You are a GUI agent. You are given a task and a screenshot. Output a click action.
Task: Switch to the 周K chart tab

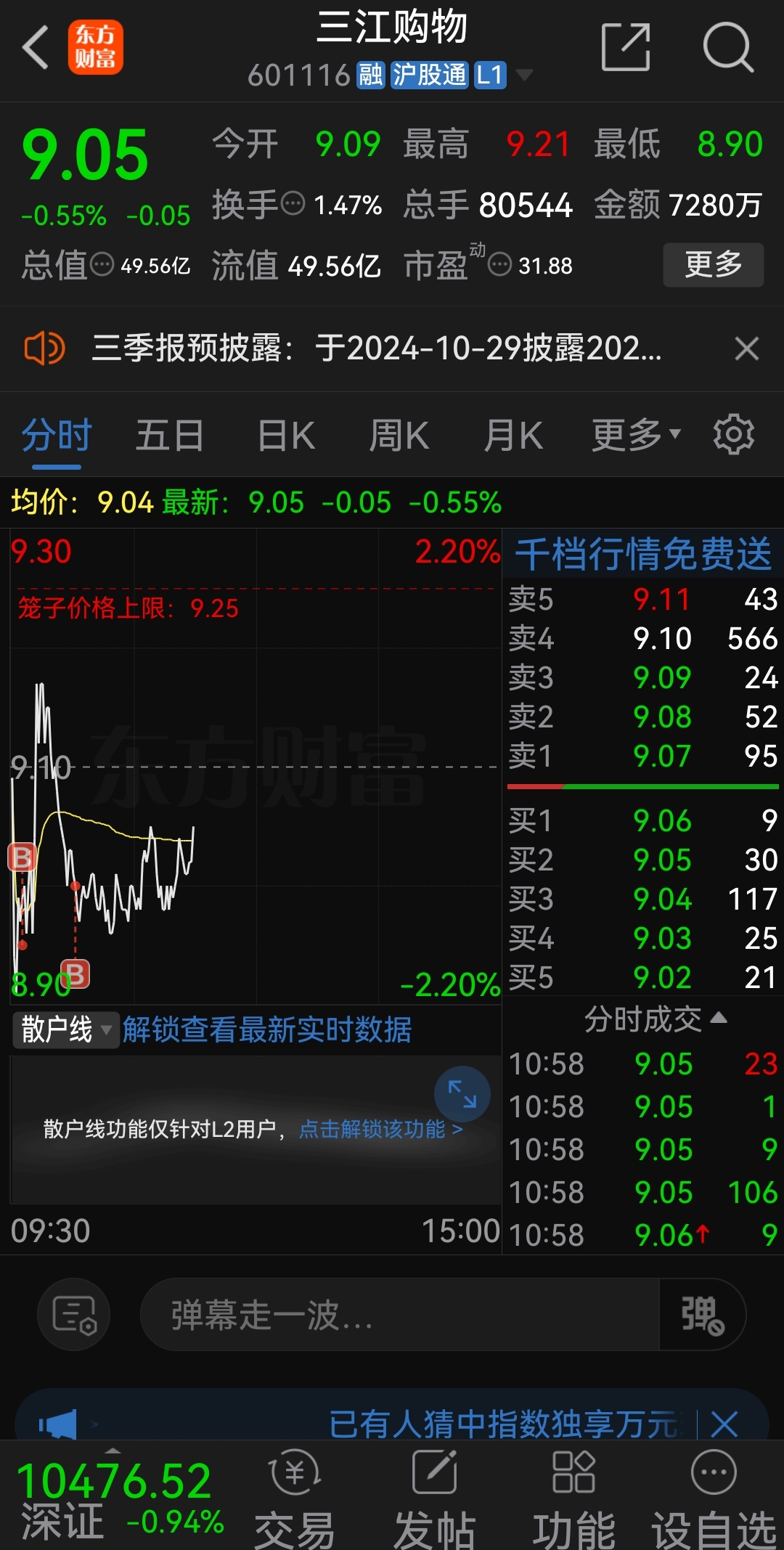(x=399, y=436)
